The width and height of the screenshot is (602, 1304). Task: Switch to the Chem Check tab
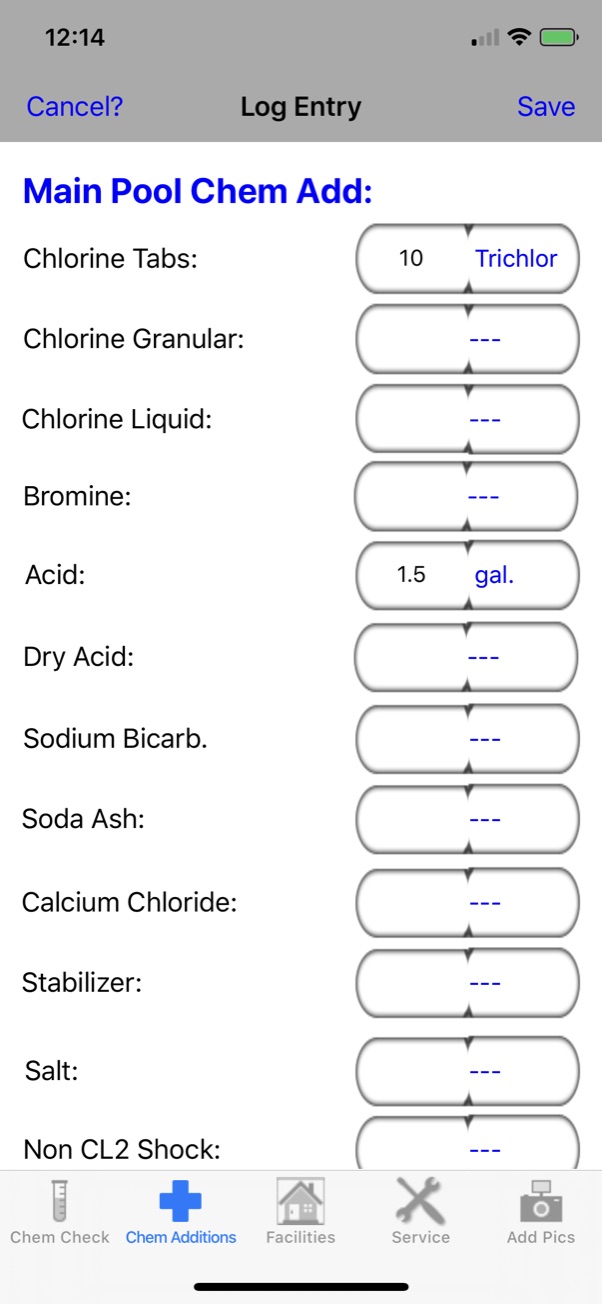coord(60,1211)
